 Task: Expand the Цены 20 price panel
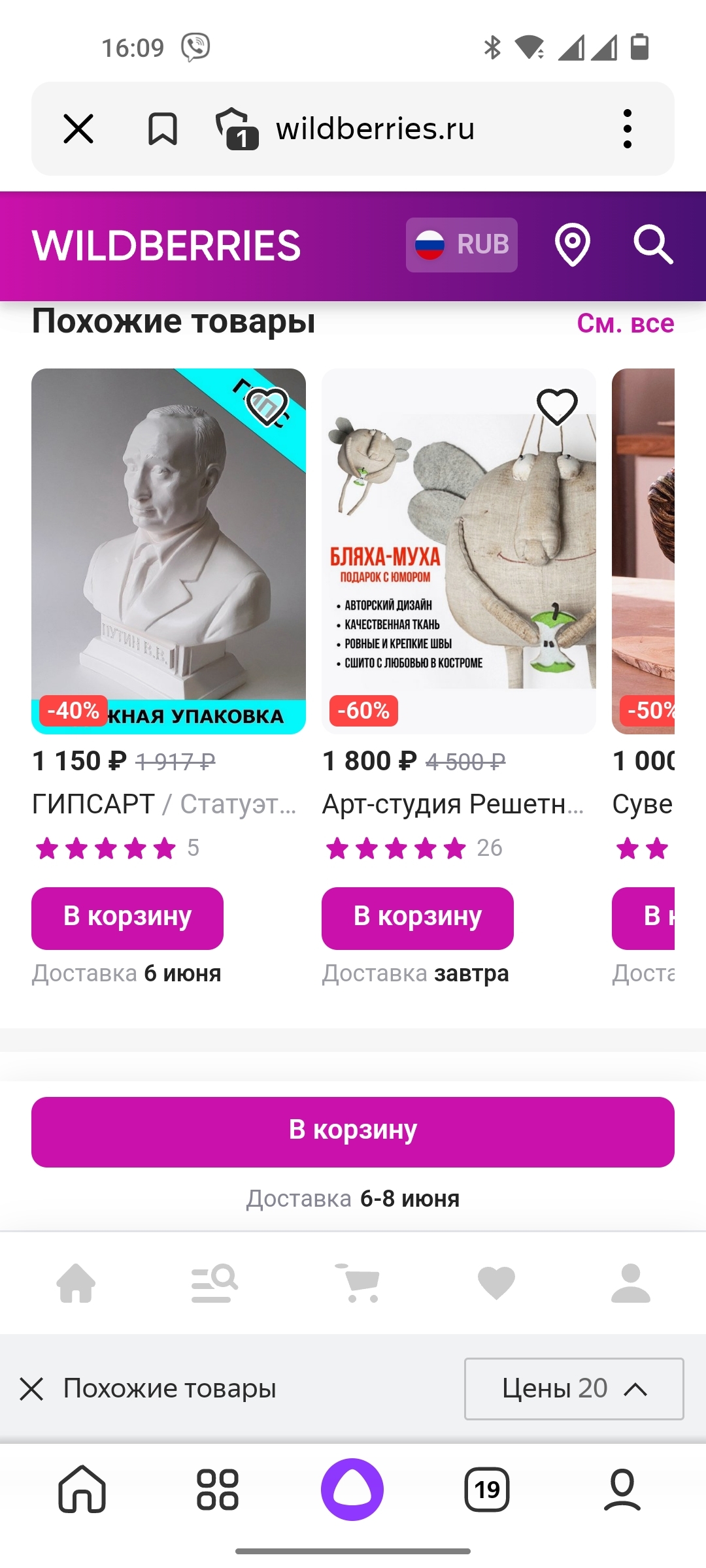573,1388
